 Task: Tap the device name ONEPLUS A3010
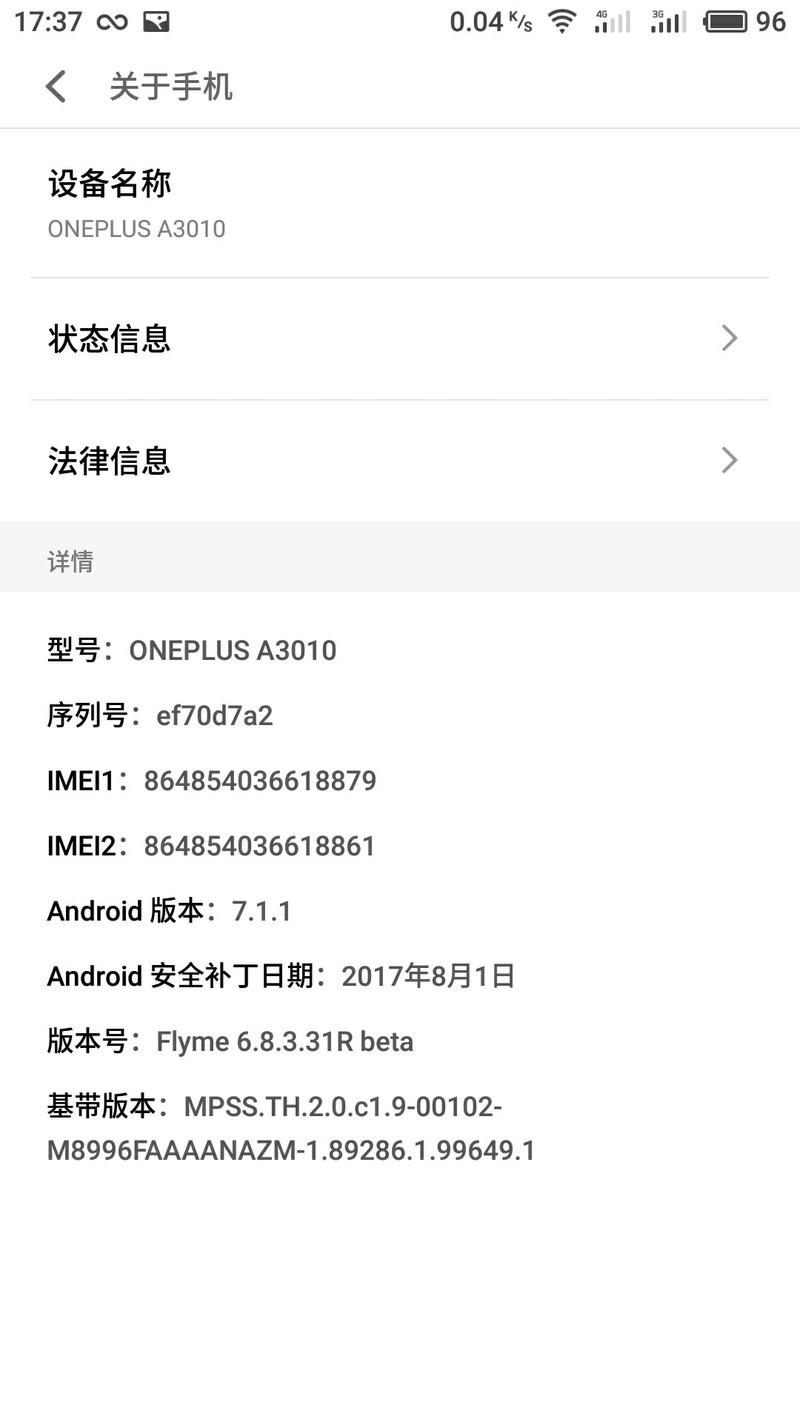(136, 229)
